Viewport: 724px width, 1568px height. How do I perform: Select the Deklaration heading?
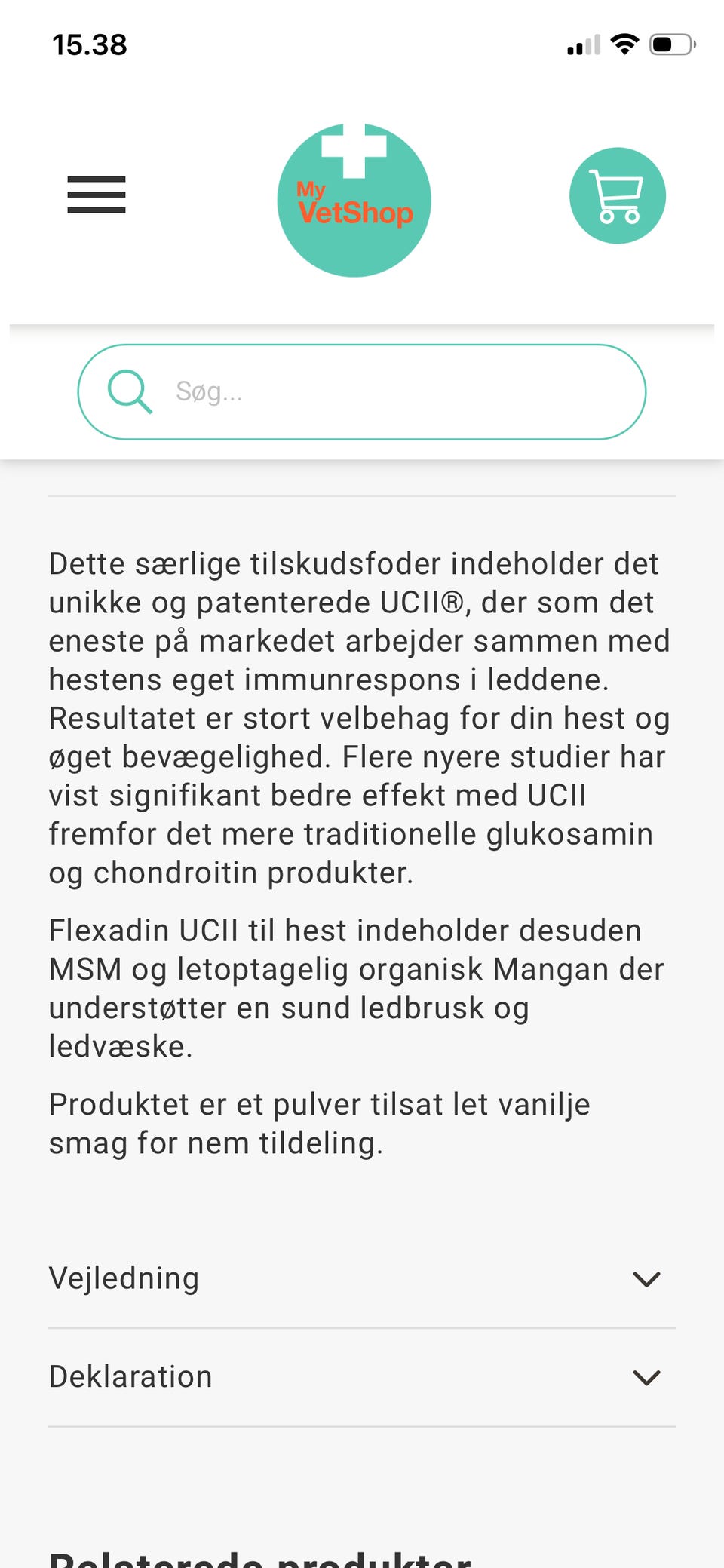pos(130,1377)
